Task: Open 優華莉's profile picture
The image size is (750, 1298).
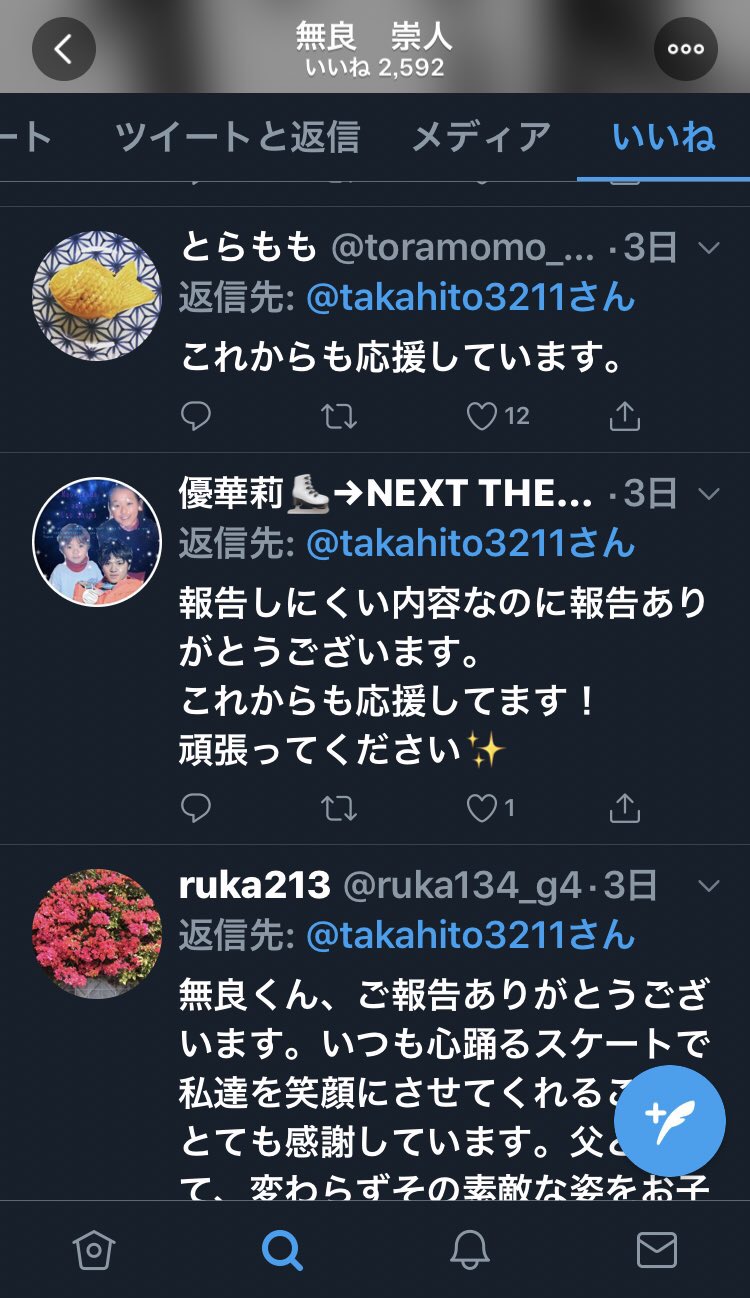Action: click(x=97, y=542)
